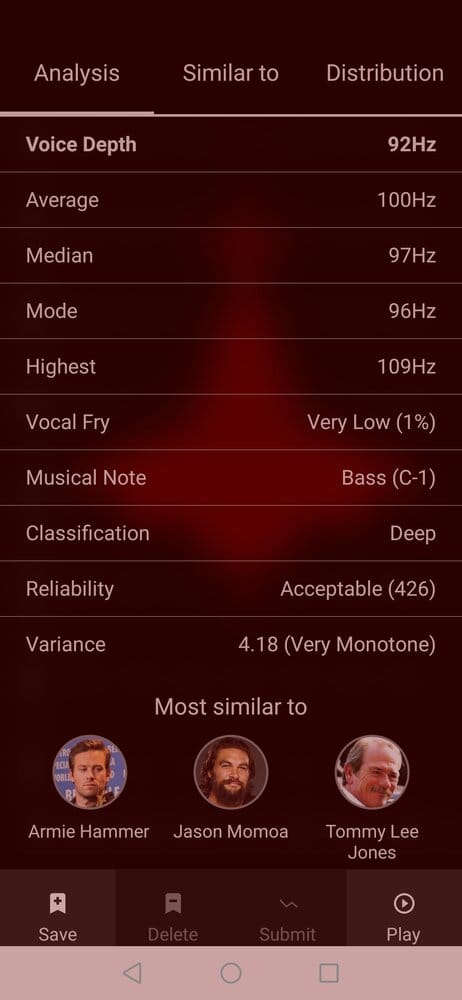Save this voice analysis
This screenshot has width=462, height=1000.
click(x=57, y=917)
